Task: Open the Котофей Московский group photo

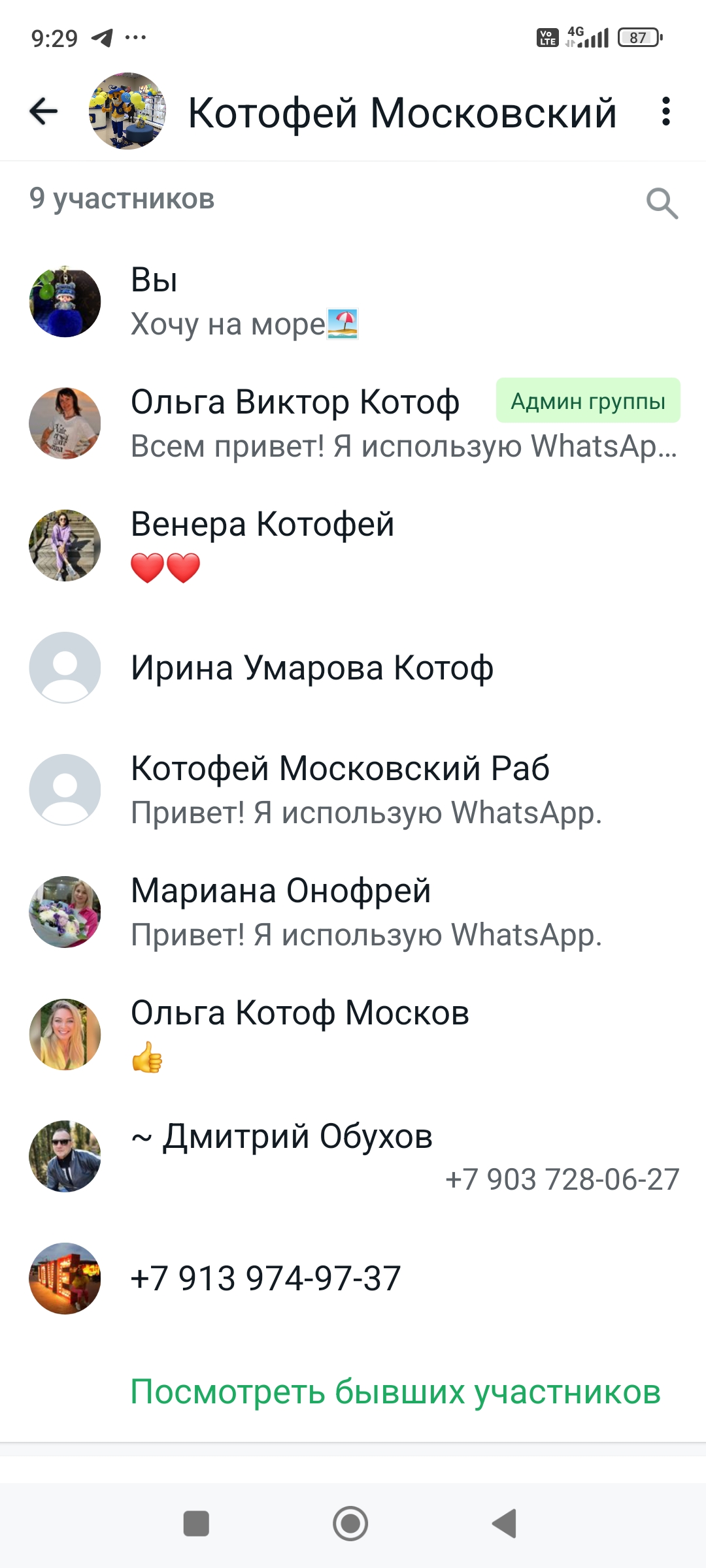Action: (x=127, y=111)
